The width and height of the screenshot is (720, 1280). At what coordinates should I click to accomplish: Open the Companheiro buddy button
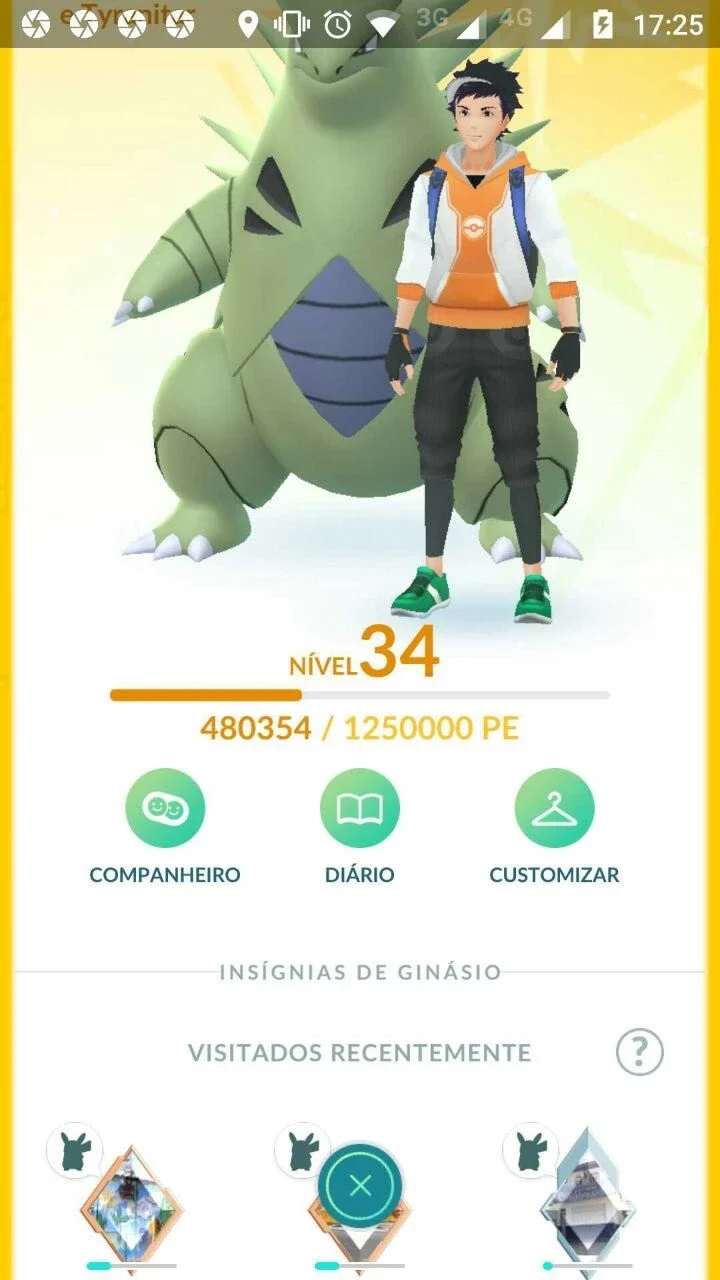[x=165, y=808]
